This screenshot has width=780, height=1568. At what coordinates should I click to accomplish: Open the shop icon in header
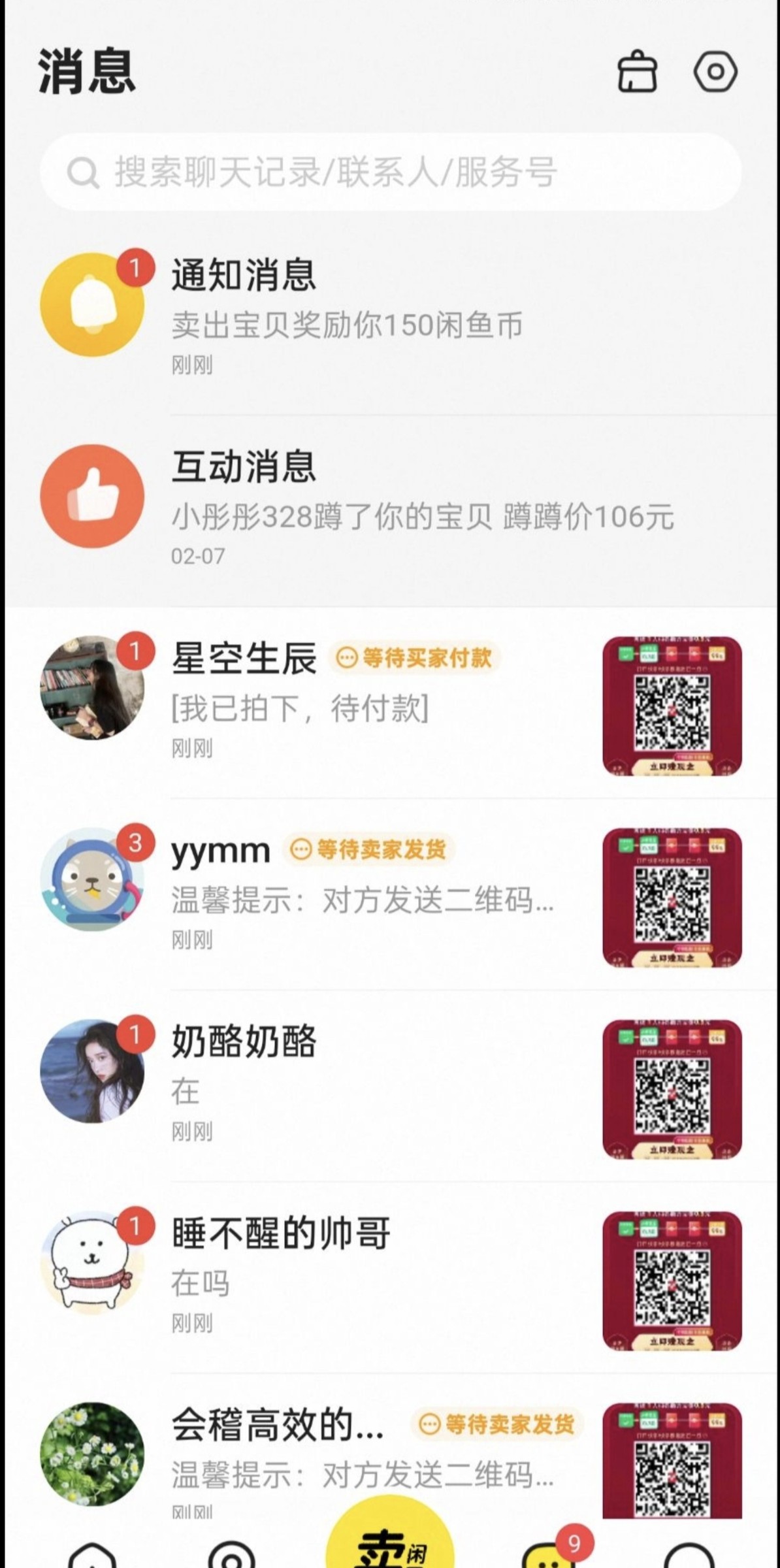click(x=637, y=71)
